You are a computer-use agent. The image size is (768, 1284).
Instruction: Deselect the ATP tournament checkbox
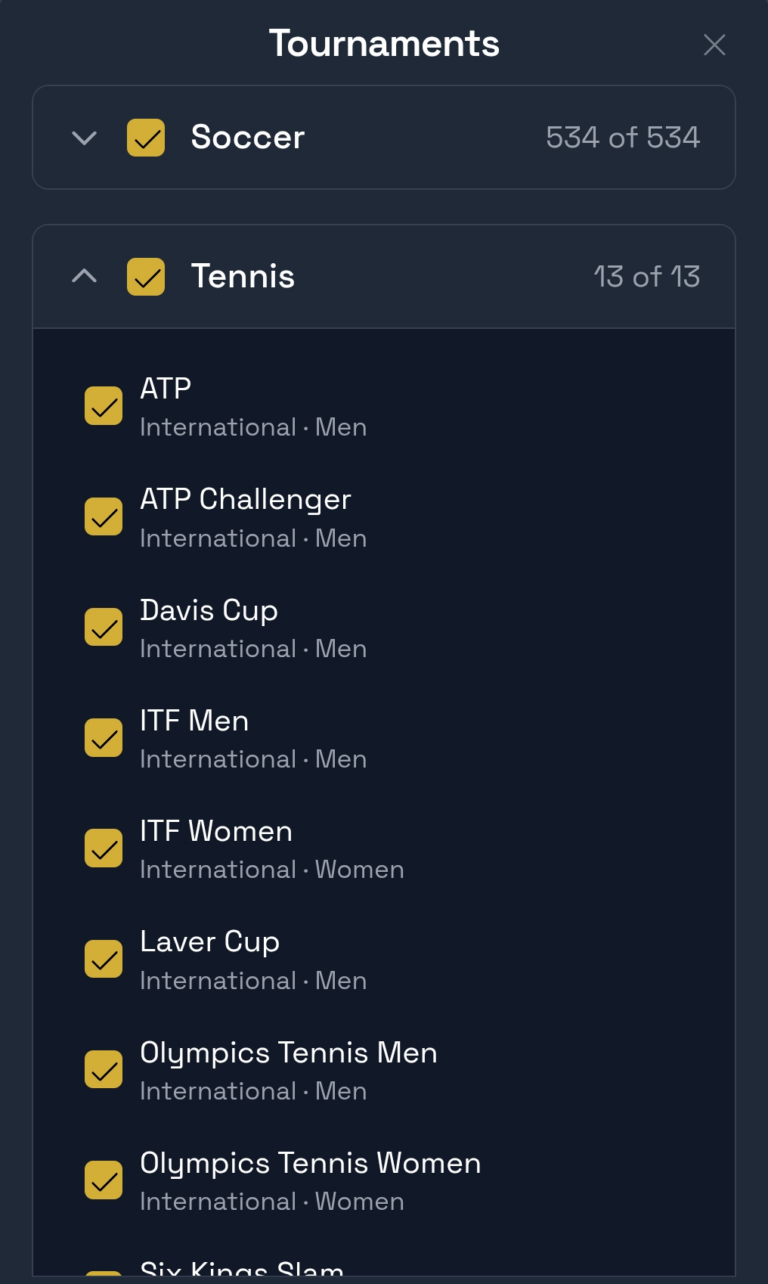tap(104, 406)
